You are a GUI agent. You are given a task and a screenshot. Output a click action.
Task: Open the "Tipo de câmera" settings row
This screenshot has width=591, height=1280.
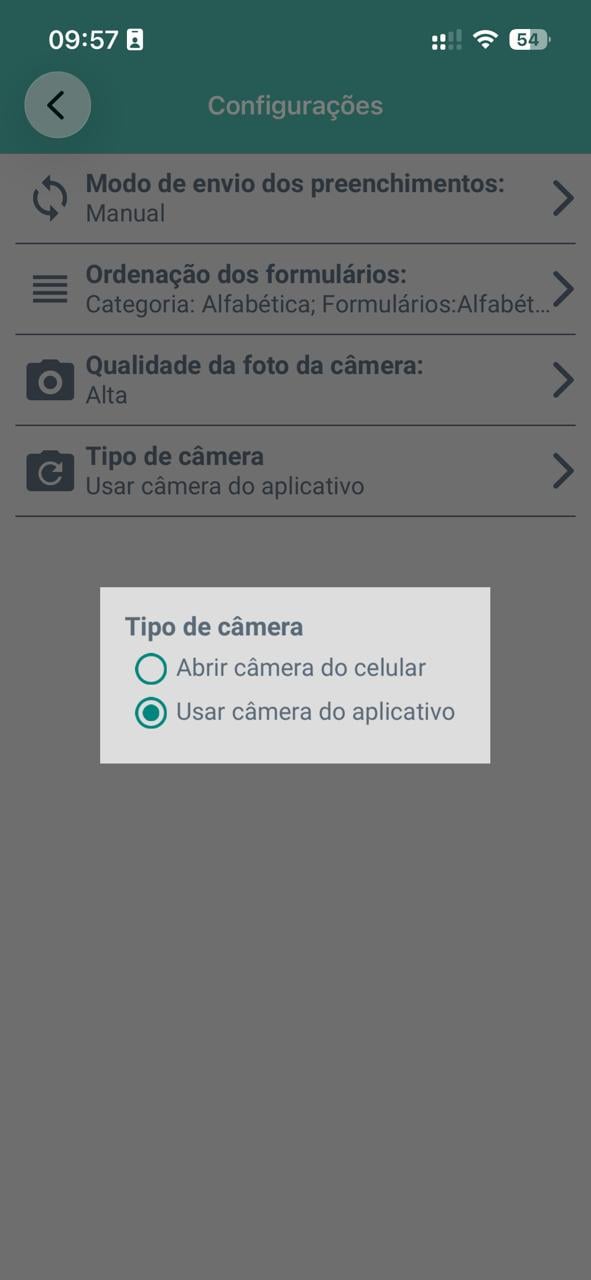pos(295,471)
